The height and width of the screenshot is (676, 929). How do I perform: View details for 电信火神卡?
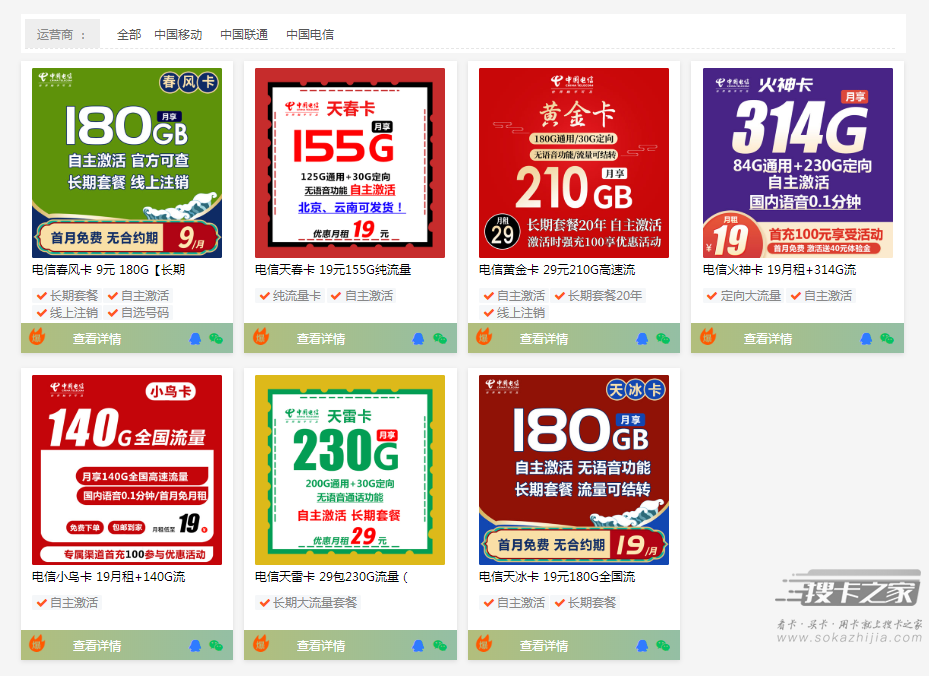[x=768, y=339]
